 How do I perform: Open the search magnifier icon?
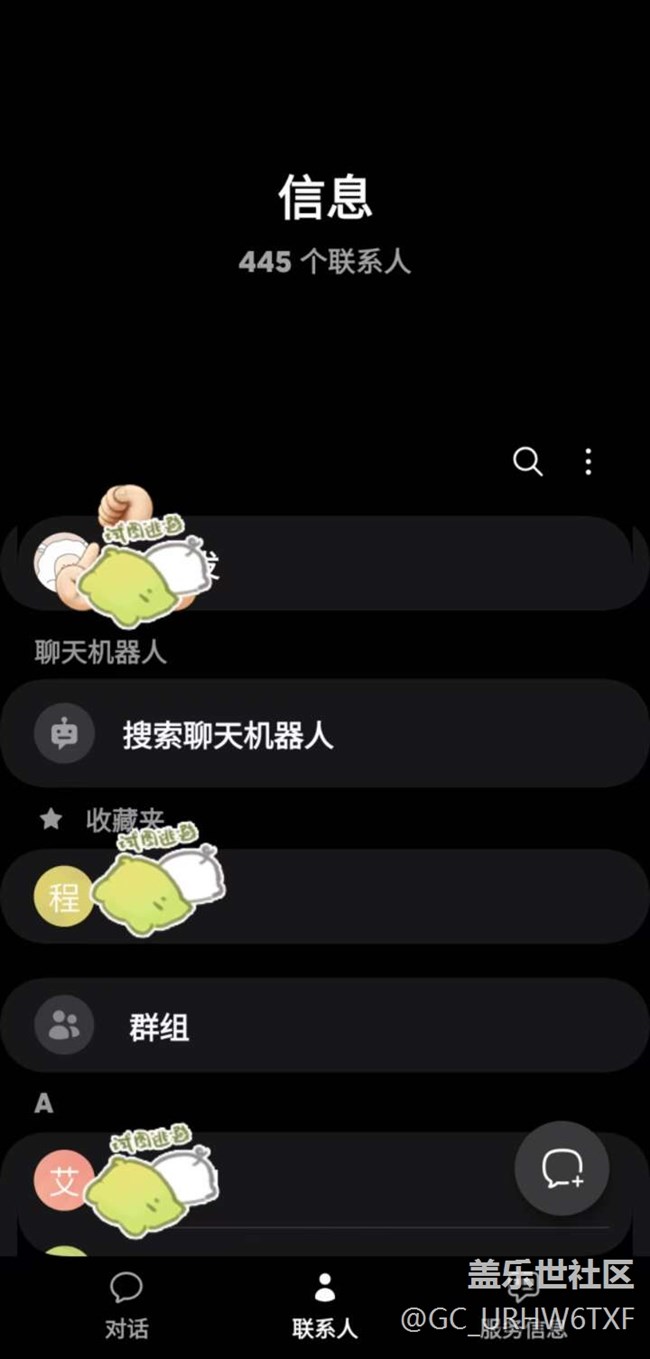pos(527,462)
